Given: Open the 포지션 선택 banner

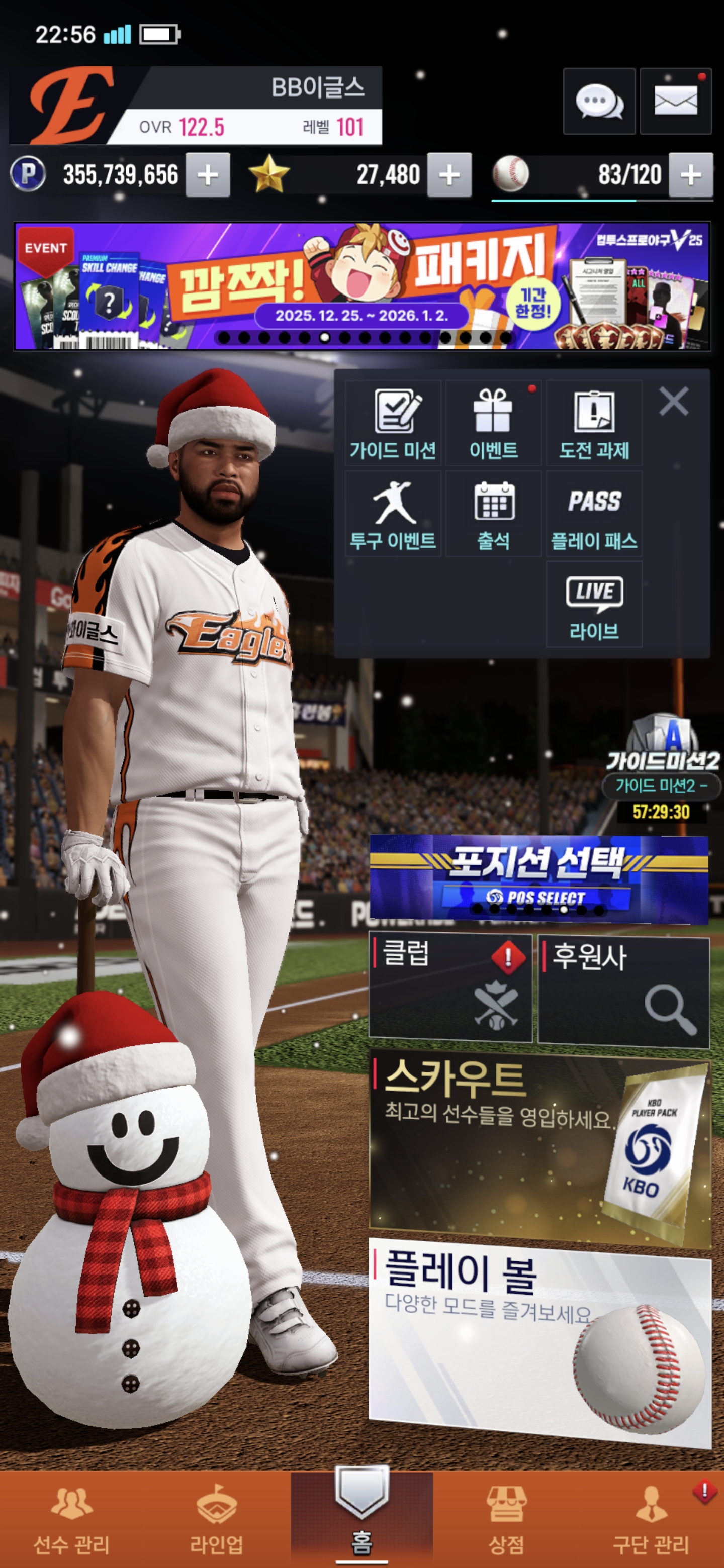Looking at the screenshot, I should point(538,878).
